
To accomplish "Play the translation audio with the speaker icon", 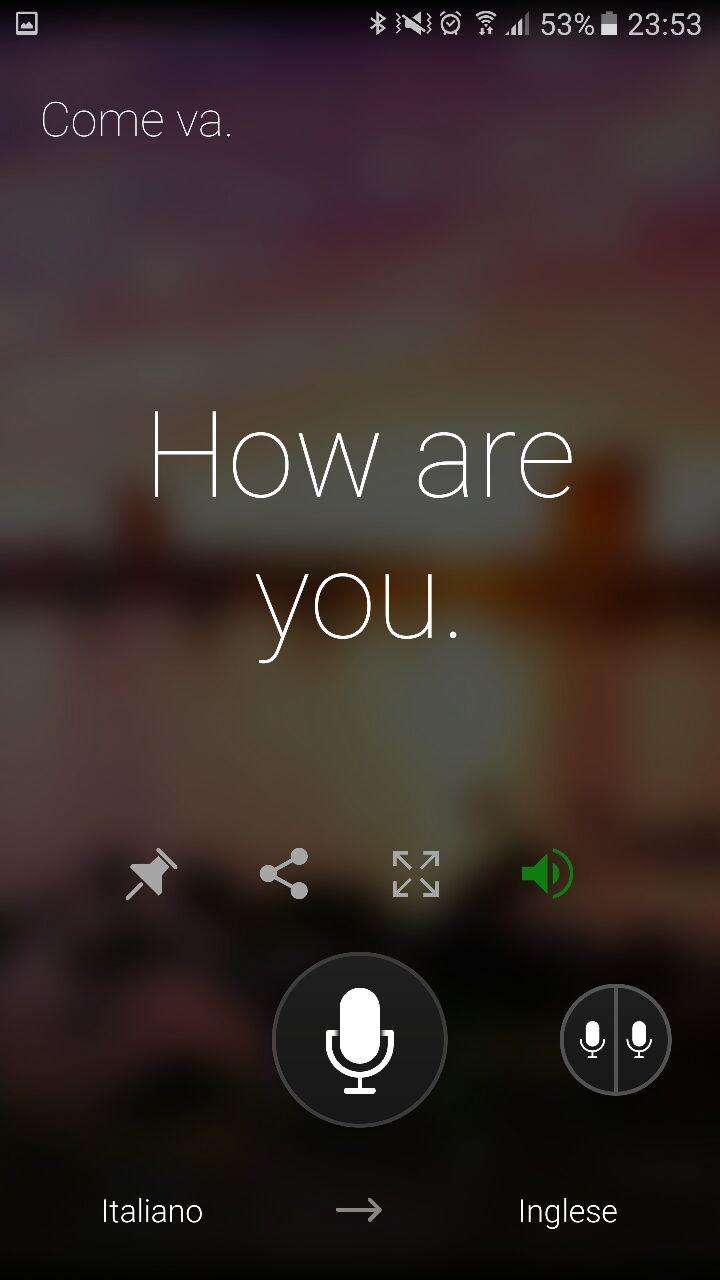I will [x=547, y=874].
